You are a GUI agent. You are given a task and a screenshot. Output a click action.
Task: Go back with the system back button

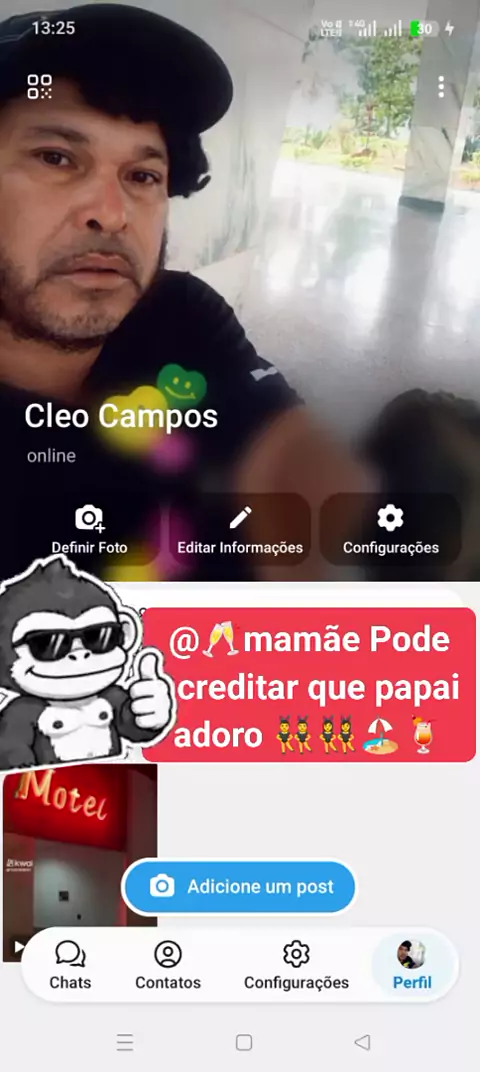362,1043
